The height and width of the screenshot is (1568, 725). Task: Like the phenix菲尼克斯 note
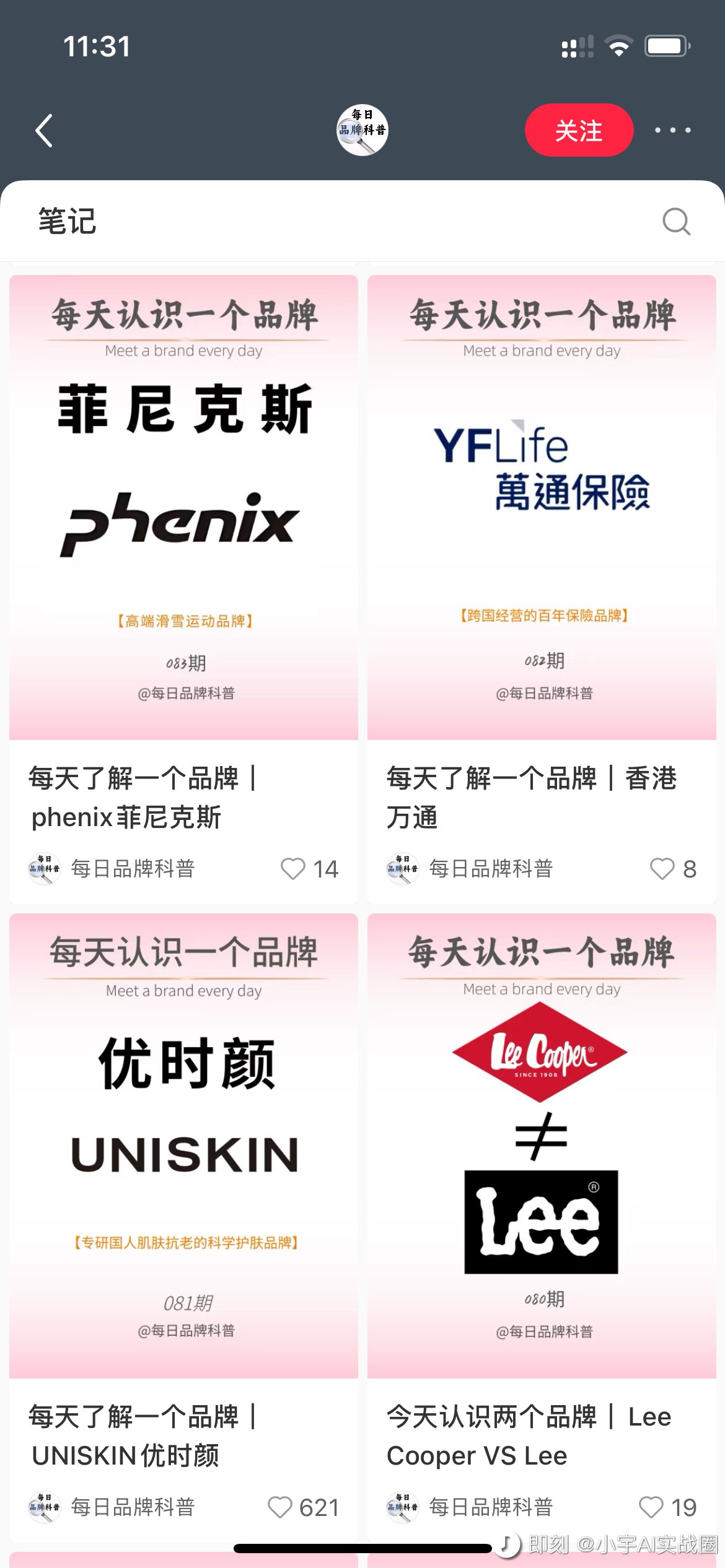293,869
